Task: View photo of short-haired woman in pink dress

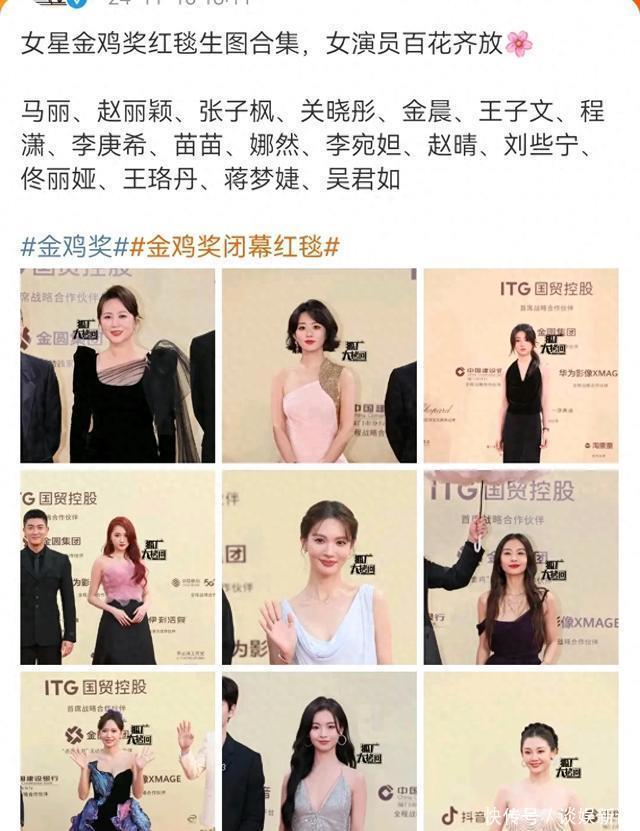Action: click(319, 366)
